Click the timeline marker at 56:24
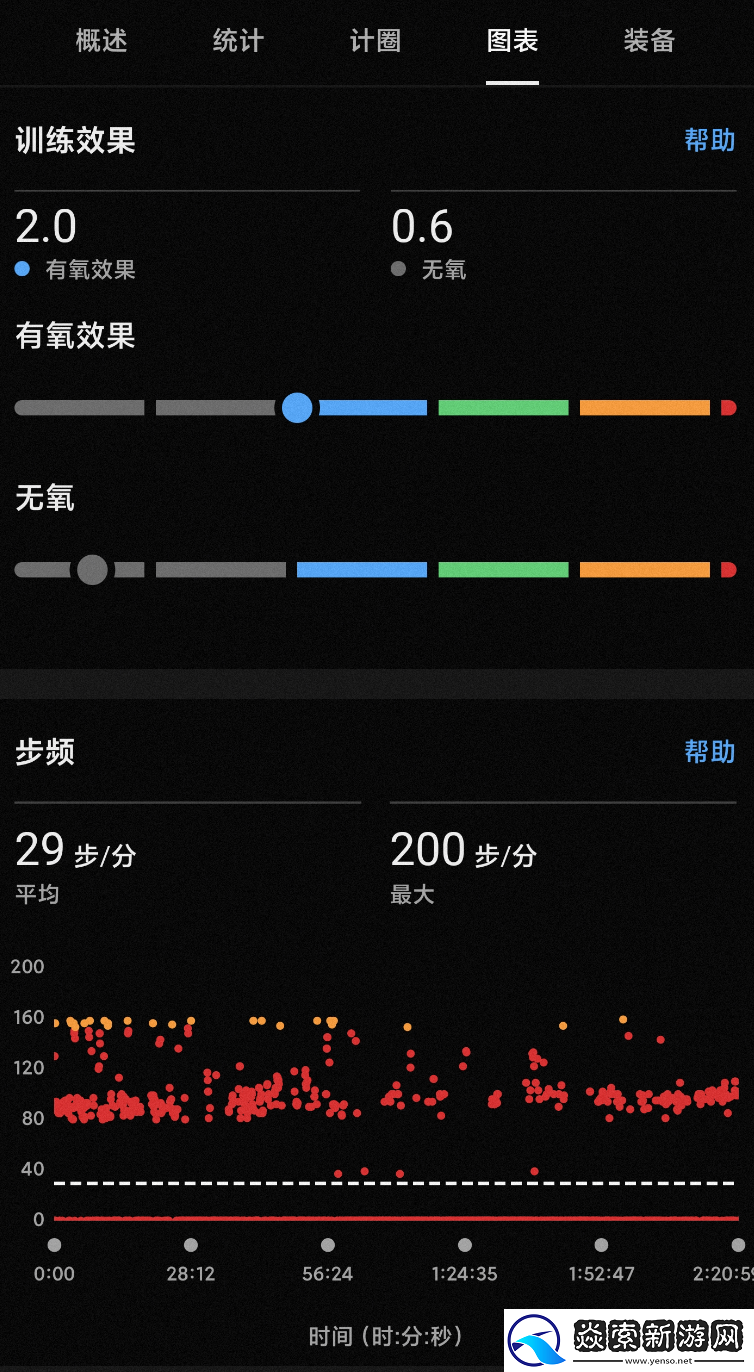Viewport: 754px width, 1372px height. click(x=327, y=1245)
